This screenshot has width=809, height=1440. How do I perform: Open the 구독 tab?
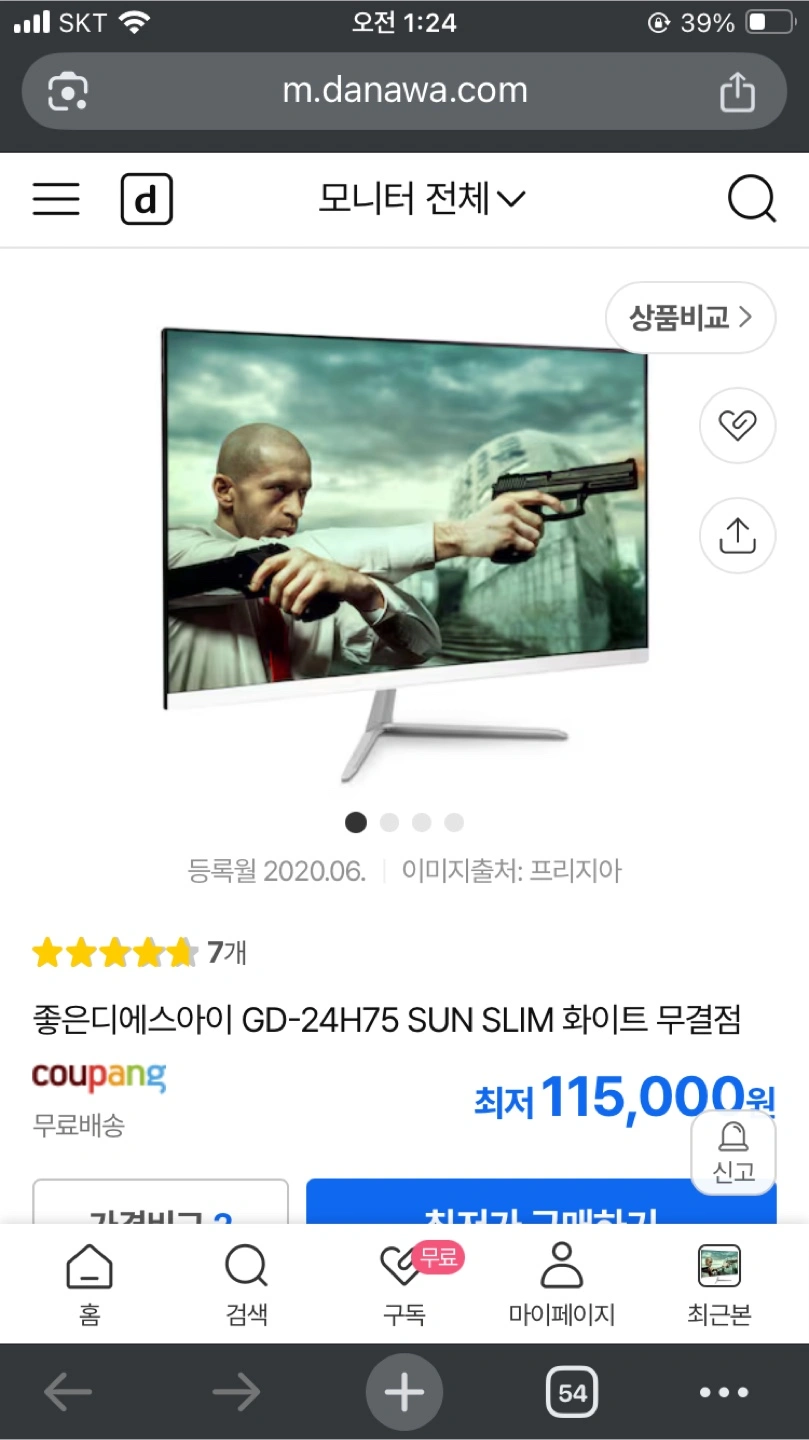(405, 1285)
